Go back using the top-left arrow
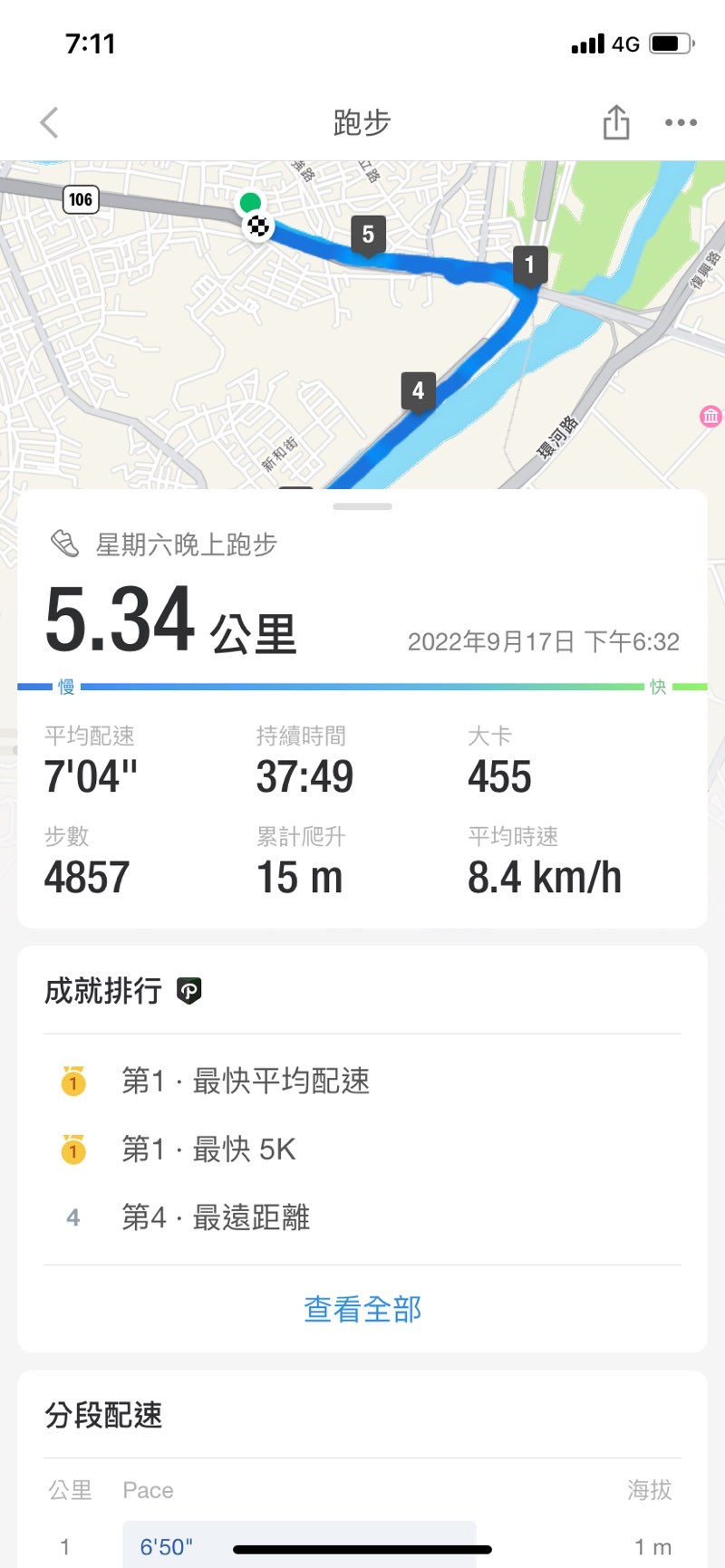The height and width of the screenshot is (1568, 725). click(50, 122)
